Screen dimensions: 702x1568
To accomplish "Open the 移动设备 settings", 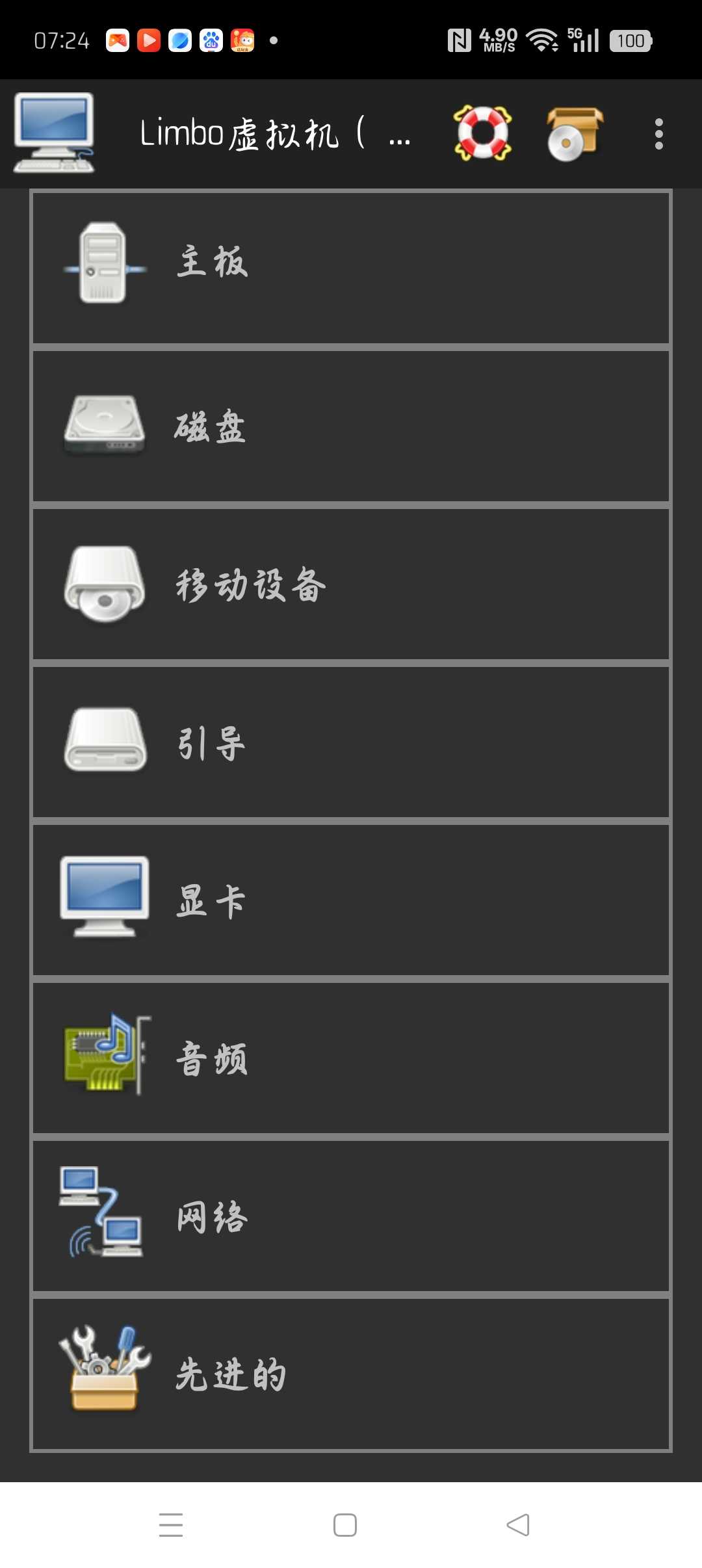I will pos(351,584).
